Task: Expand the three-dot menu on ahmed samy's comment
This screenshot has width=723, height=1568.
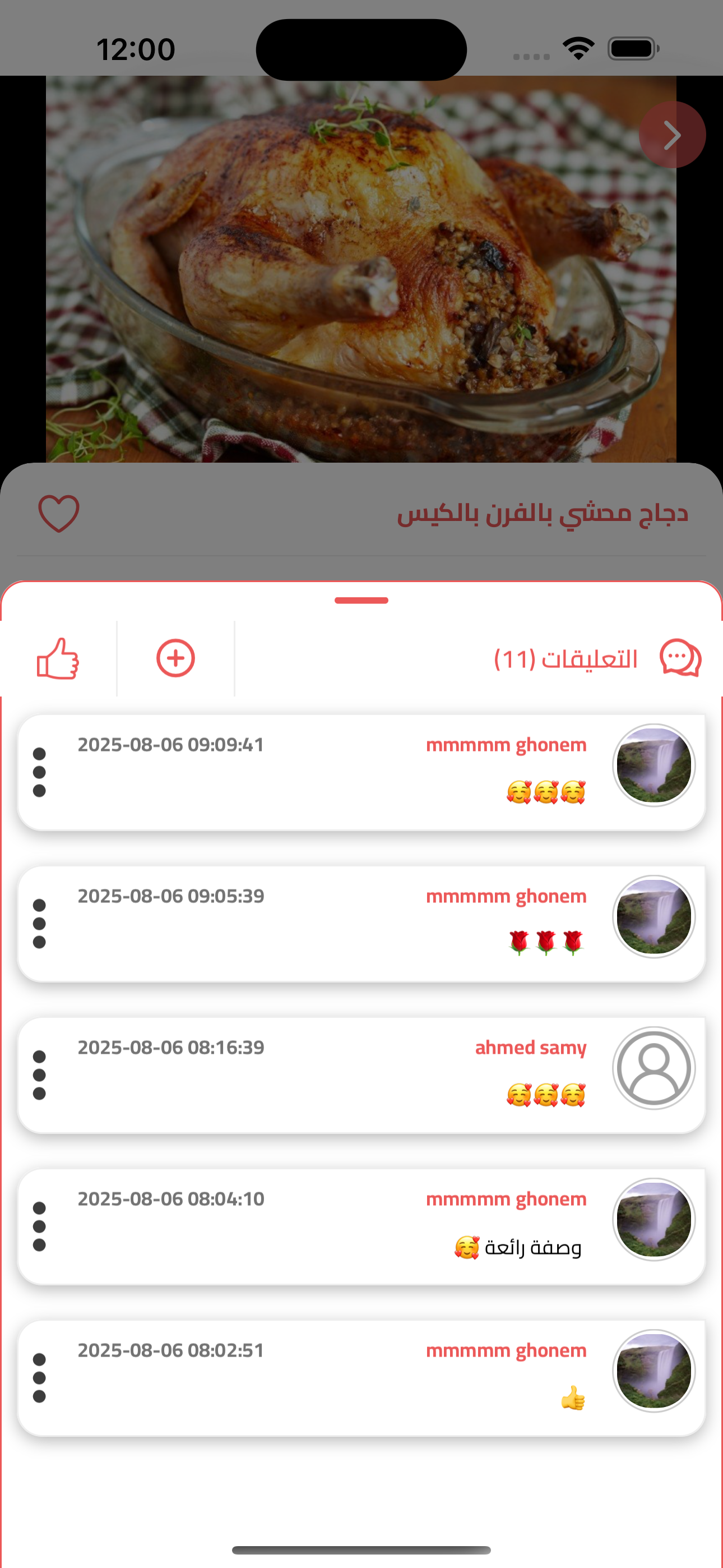Action: (40, 1074)
